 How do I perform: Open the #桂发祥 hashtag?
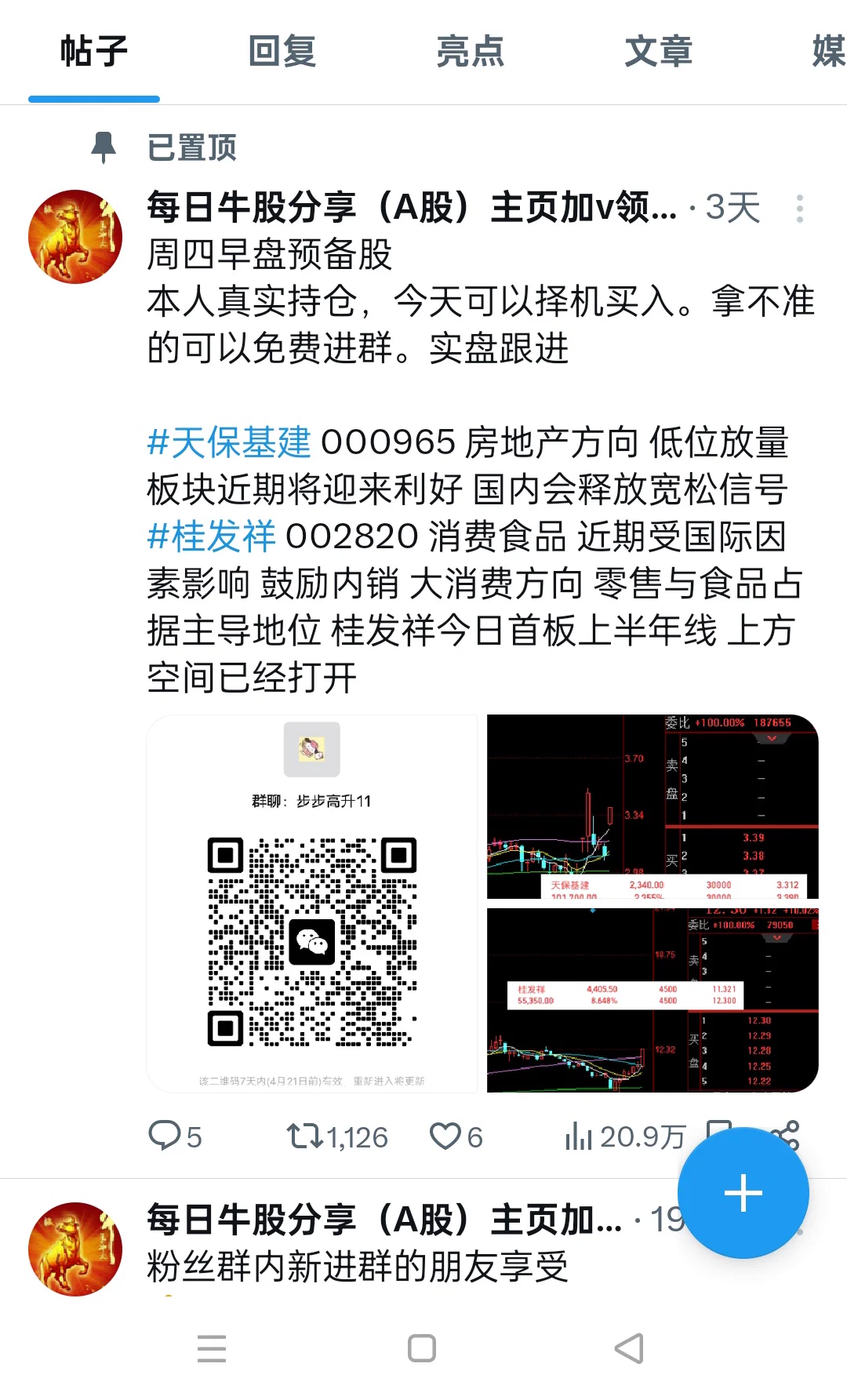pyautogui.click(x=212, y=536)
